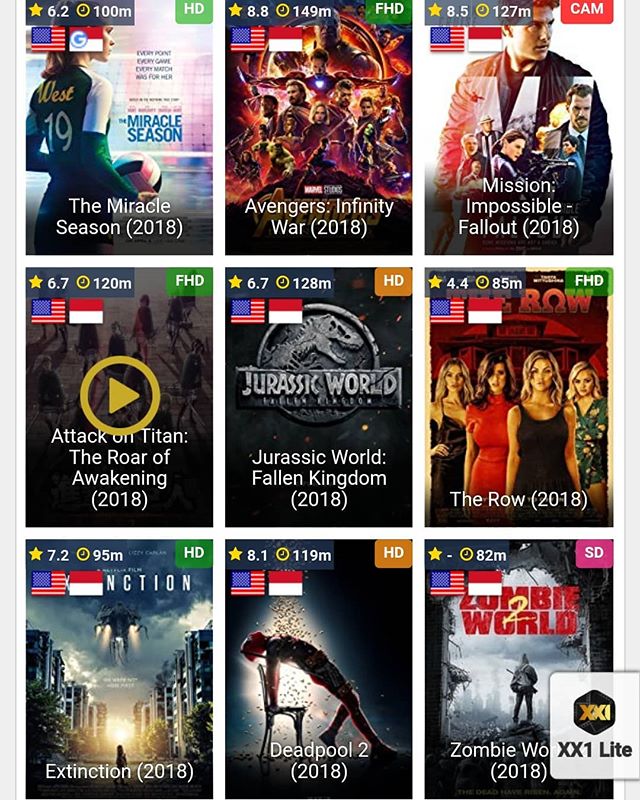Open Extinction (2018) movie card
Screen dimensions: 640x800
pyautogui.click(x=119, y=670)
